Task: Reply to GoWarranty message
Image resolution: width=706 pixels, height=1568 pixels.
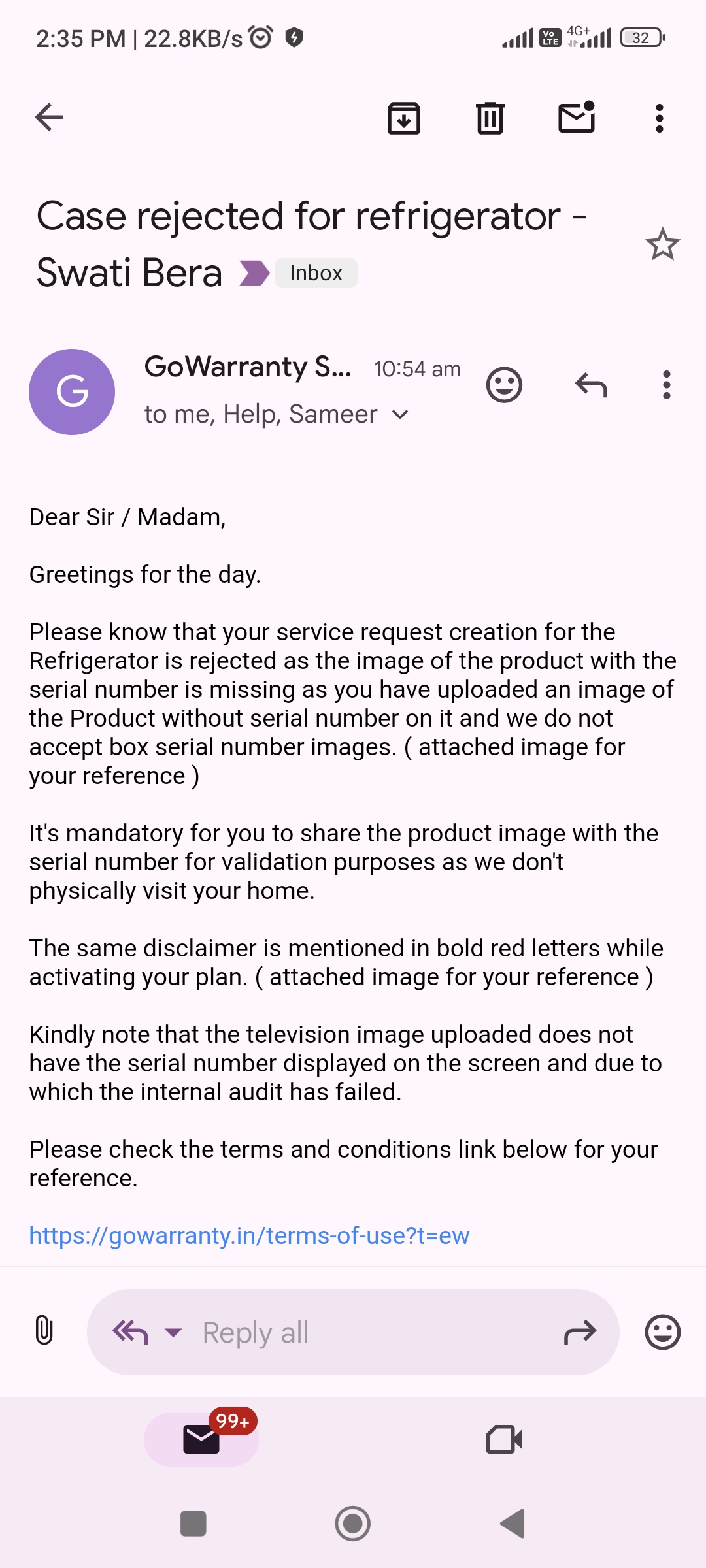Action: pos(591,385)
